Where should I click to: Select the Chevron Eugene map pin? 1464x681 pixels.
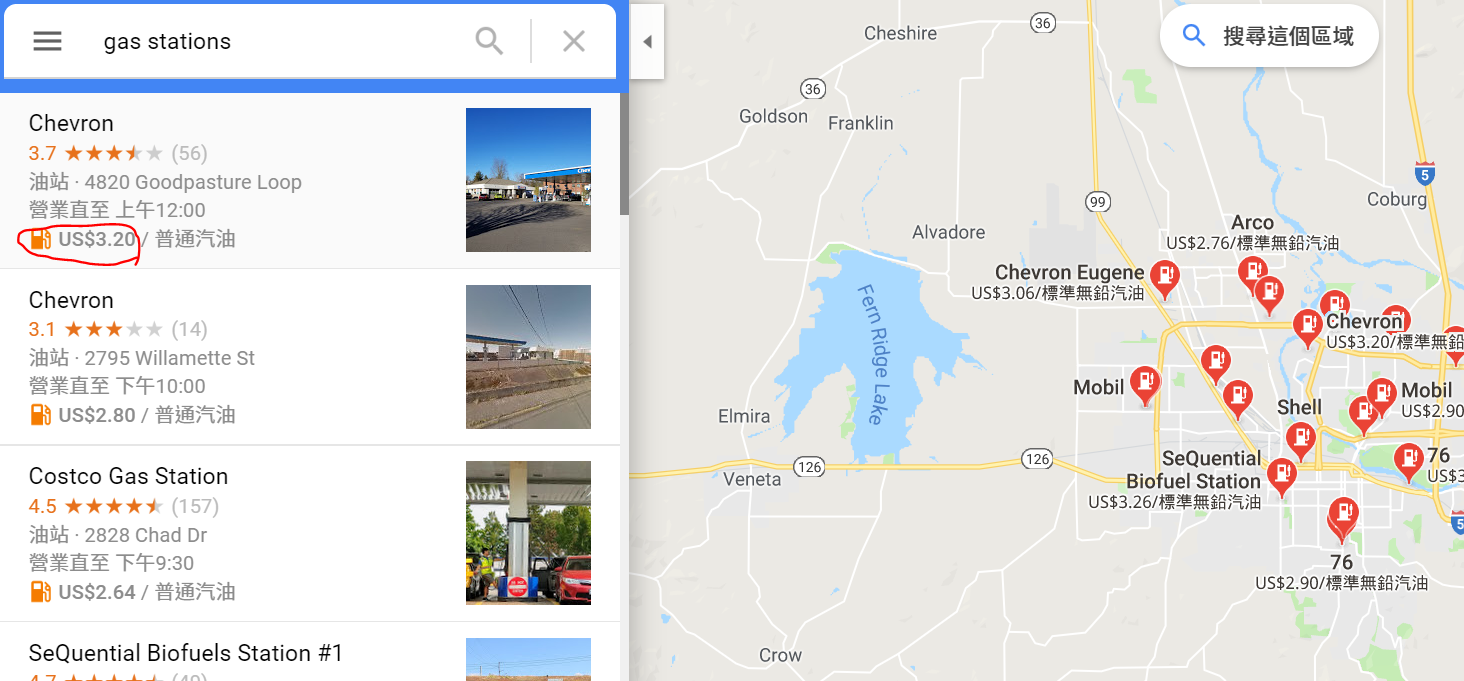pos(1164,277)
